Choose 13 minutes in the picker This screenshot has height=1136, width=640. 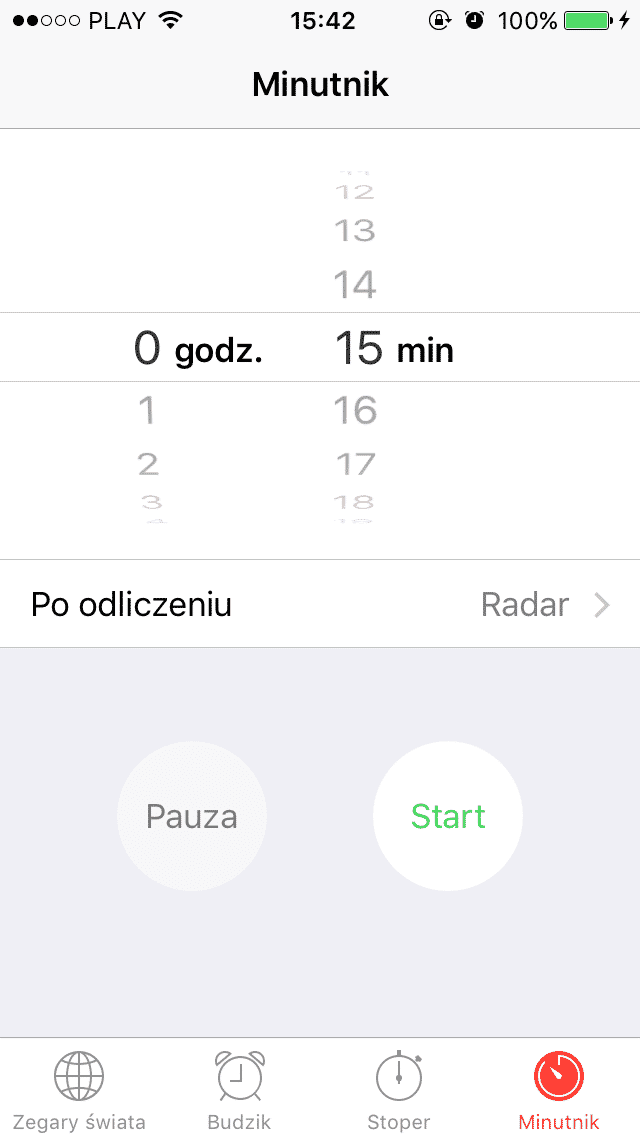(355, 231)
